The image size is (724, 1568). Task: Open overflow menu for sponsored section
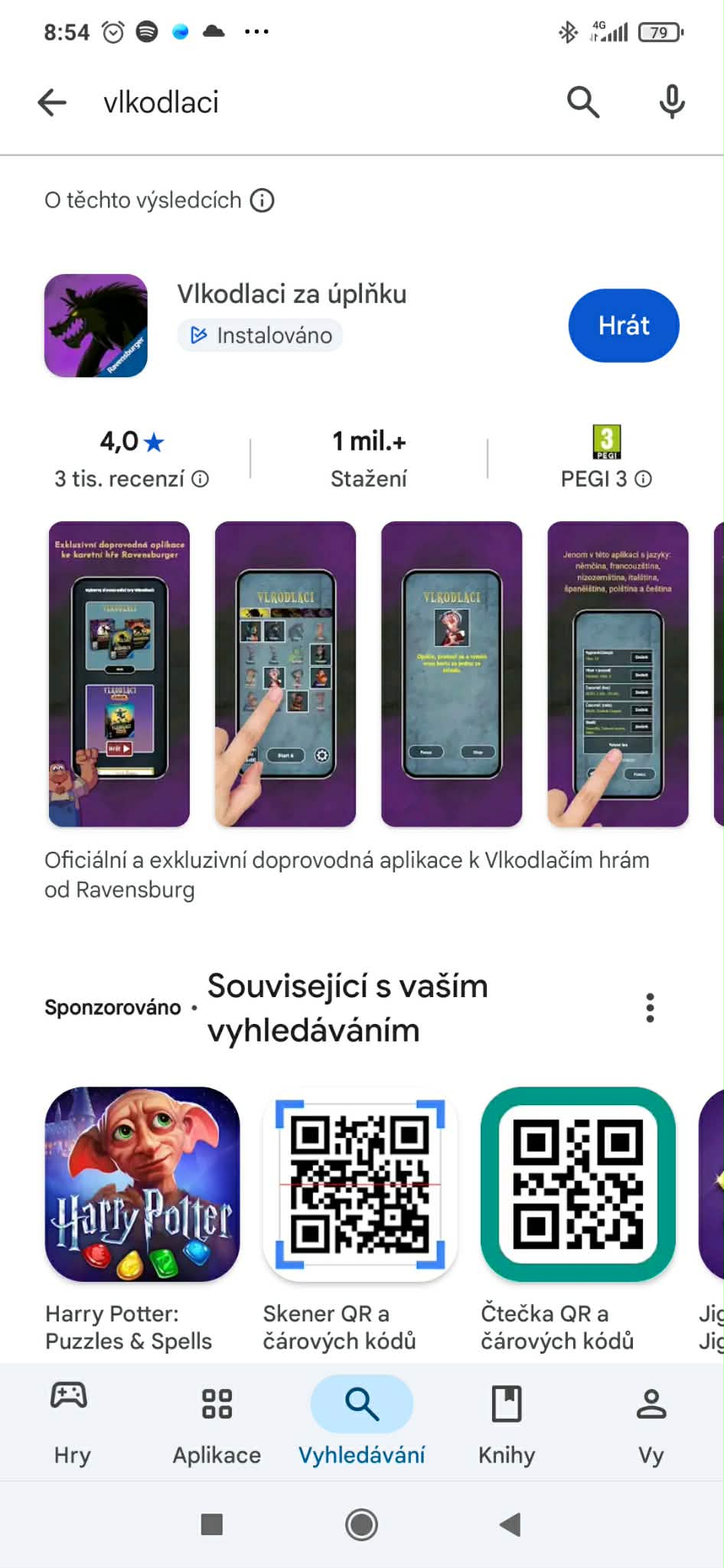point(650,1008)
